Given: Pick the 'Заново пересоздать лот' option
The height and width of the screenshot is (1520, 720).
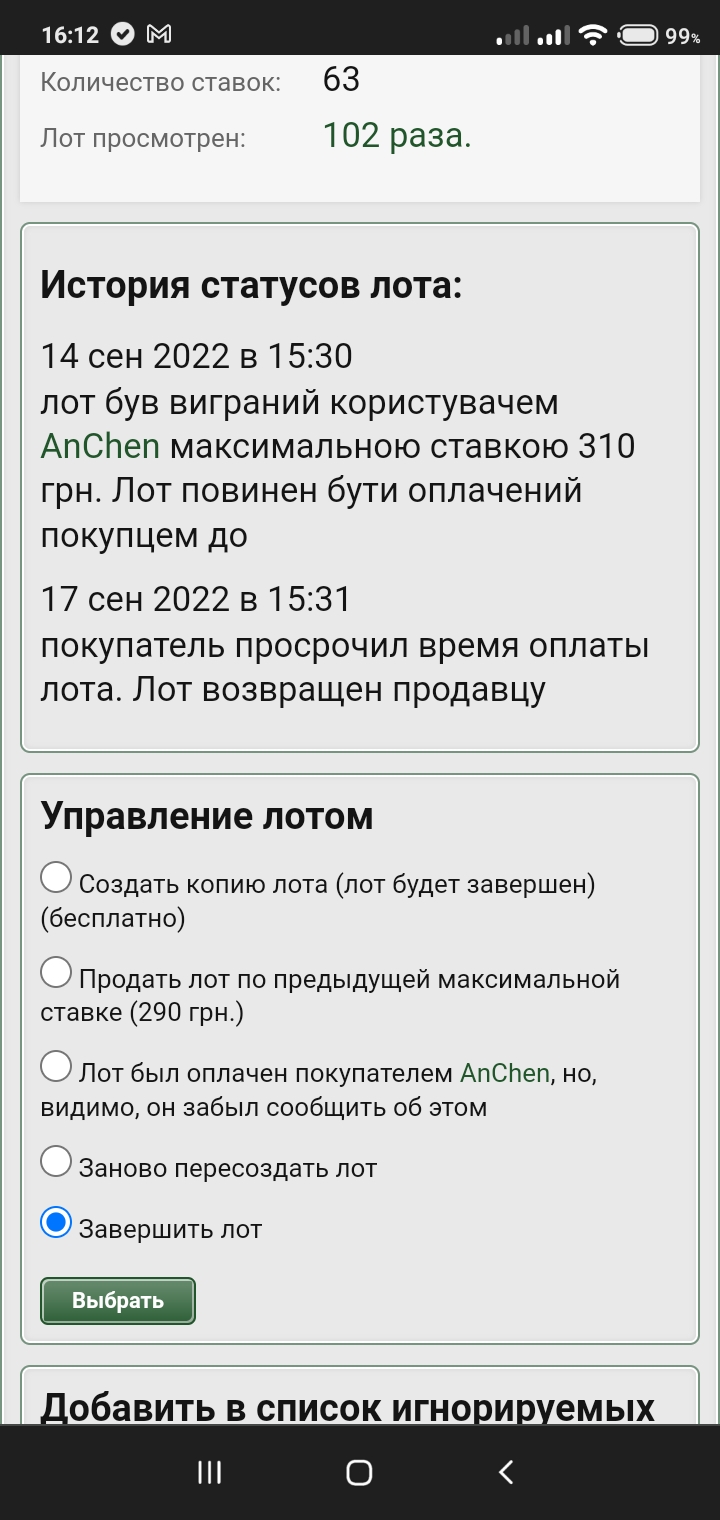Looking at the screenshot, I should (x=56, y=1162).
